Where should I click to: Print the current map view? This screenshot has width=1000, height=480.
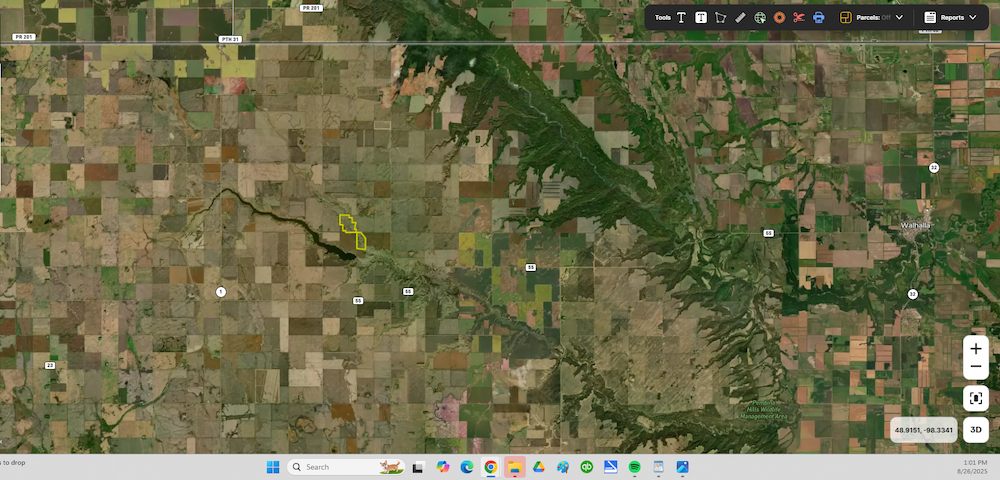tap(818, 17)
